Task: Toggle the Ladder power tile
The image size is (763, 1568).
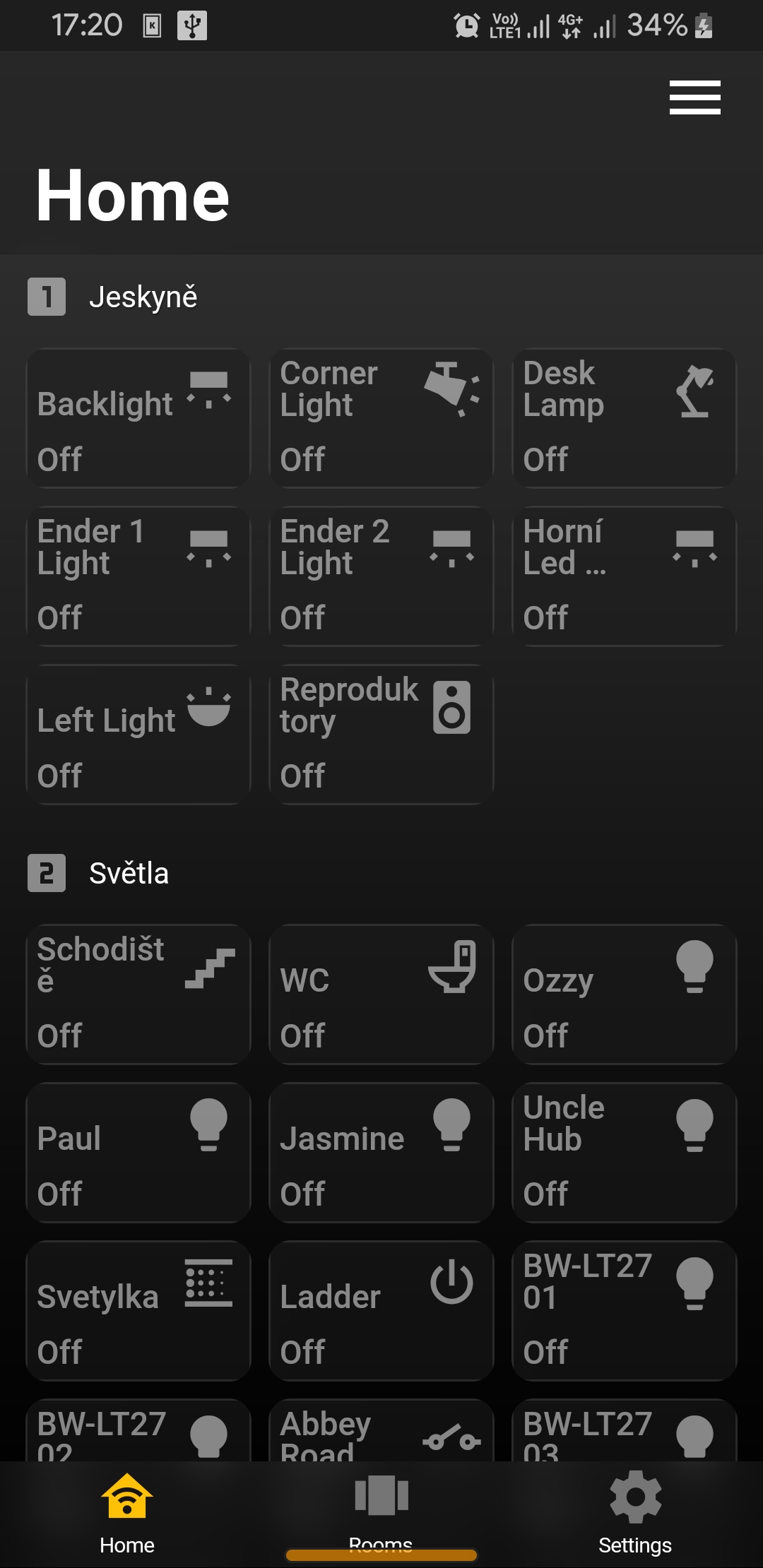Action: [x=381, y=1311]
